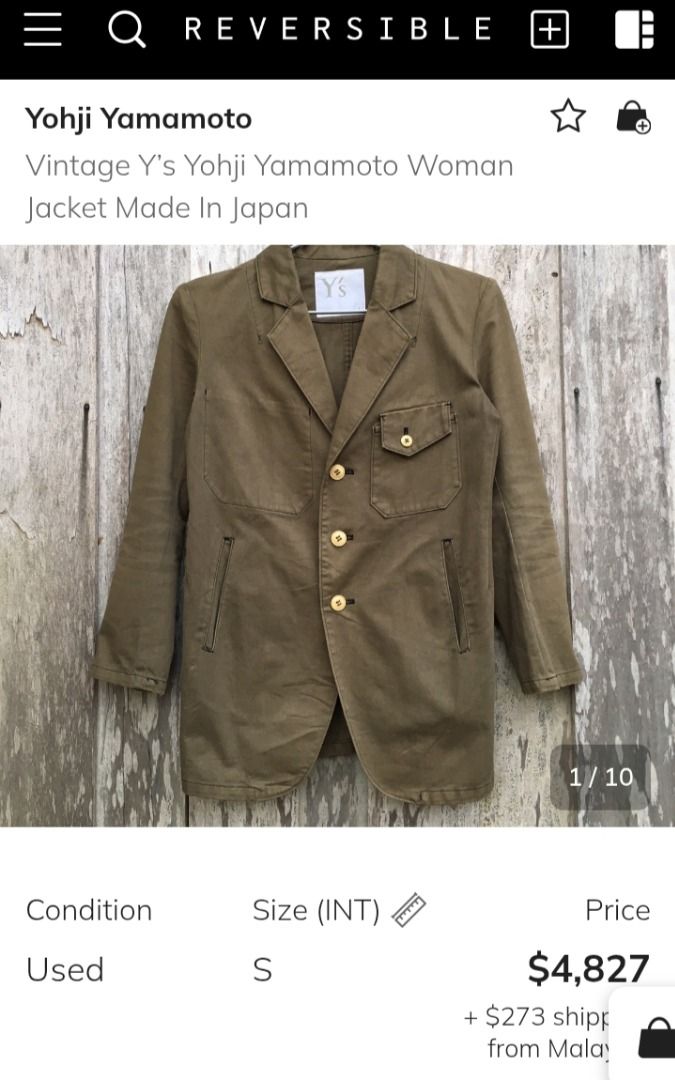Favorite this jacket with the star
This screenshot has width=675, height=1080.
[568, 117]
